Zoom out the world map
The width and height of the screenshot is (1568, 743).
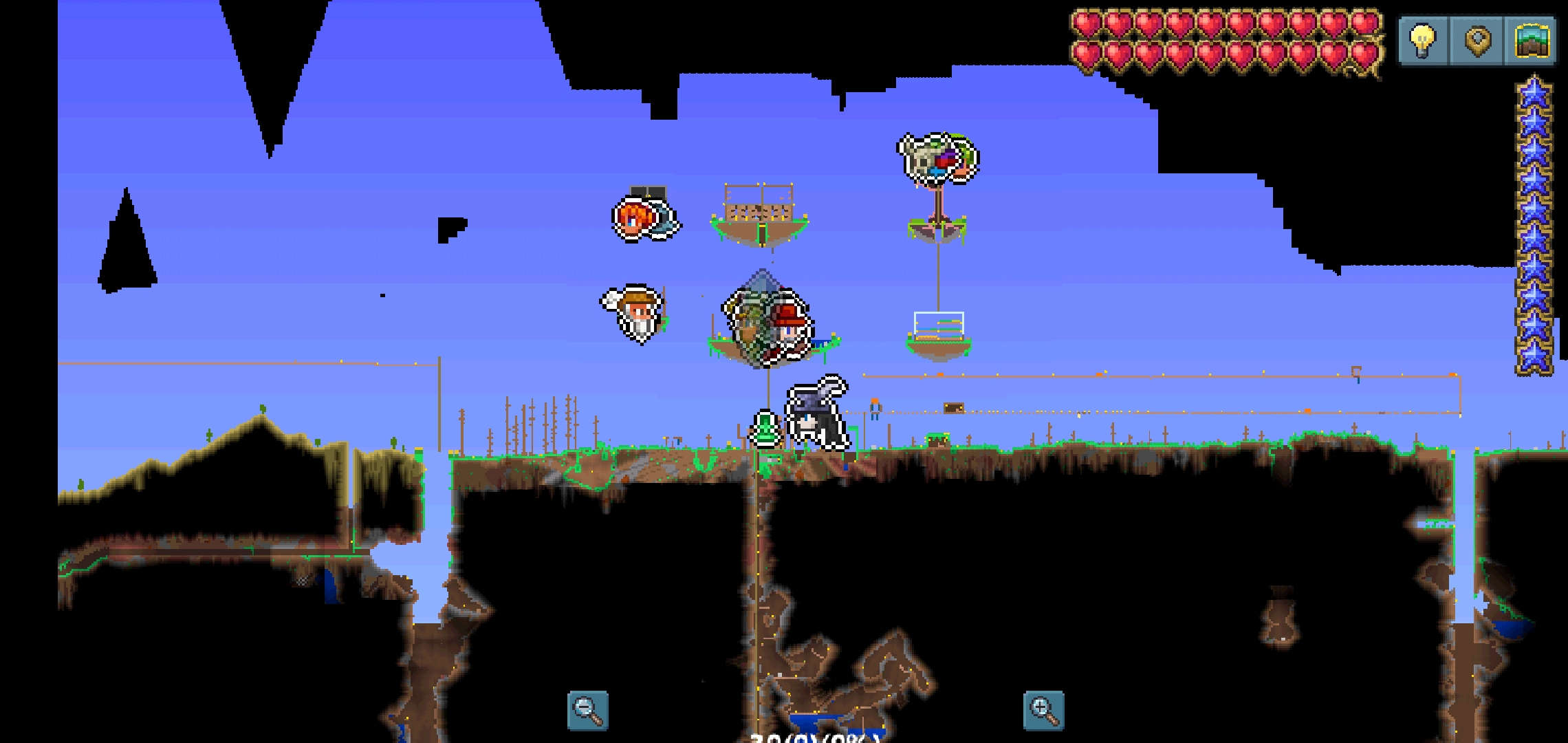[588, 711]
